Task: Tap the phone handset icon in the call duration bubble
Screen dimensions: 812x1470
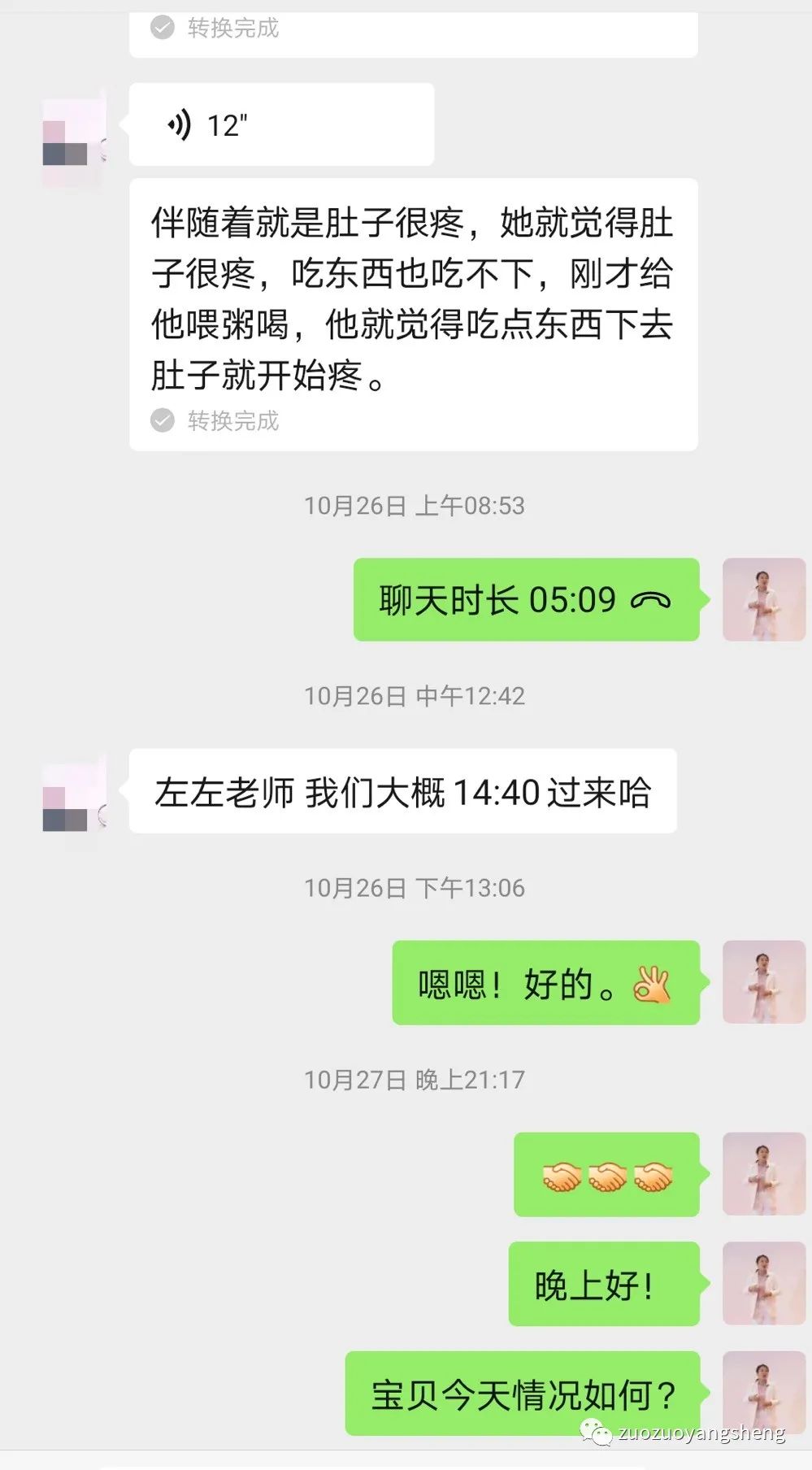Action: click(x=650, y=601)
